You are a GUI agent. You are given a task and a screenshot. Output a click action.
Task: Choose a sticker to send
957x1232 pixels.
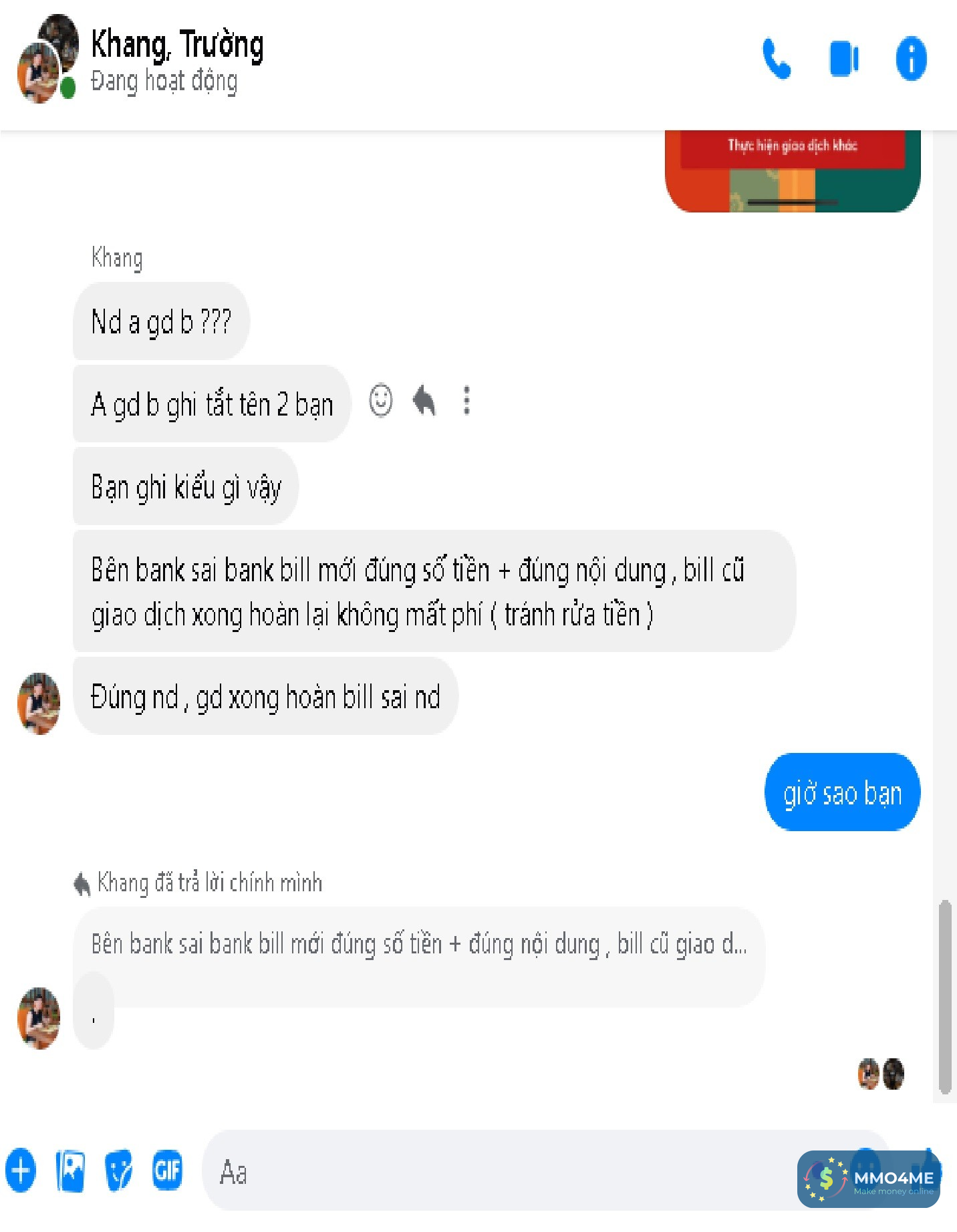pyautogui.click(x=119, y=1171)
